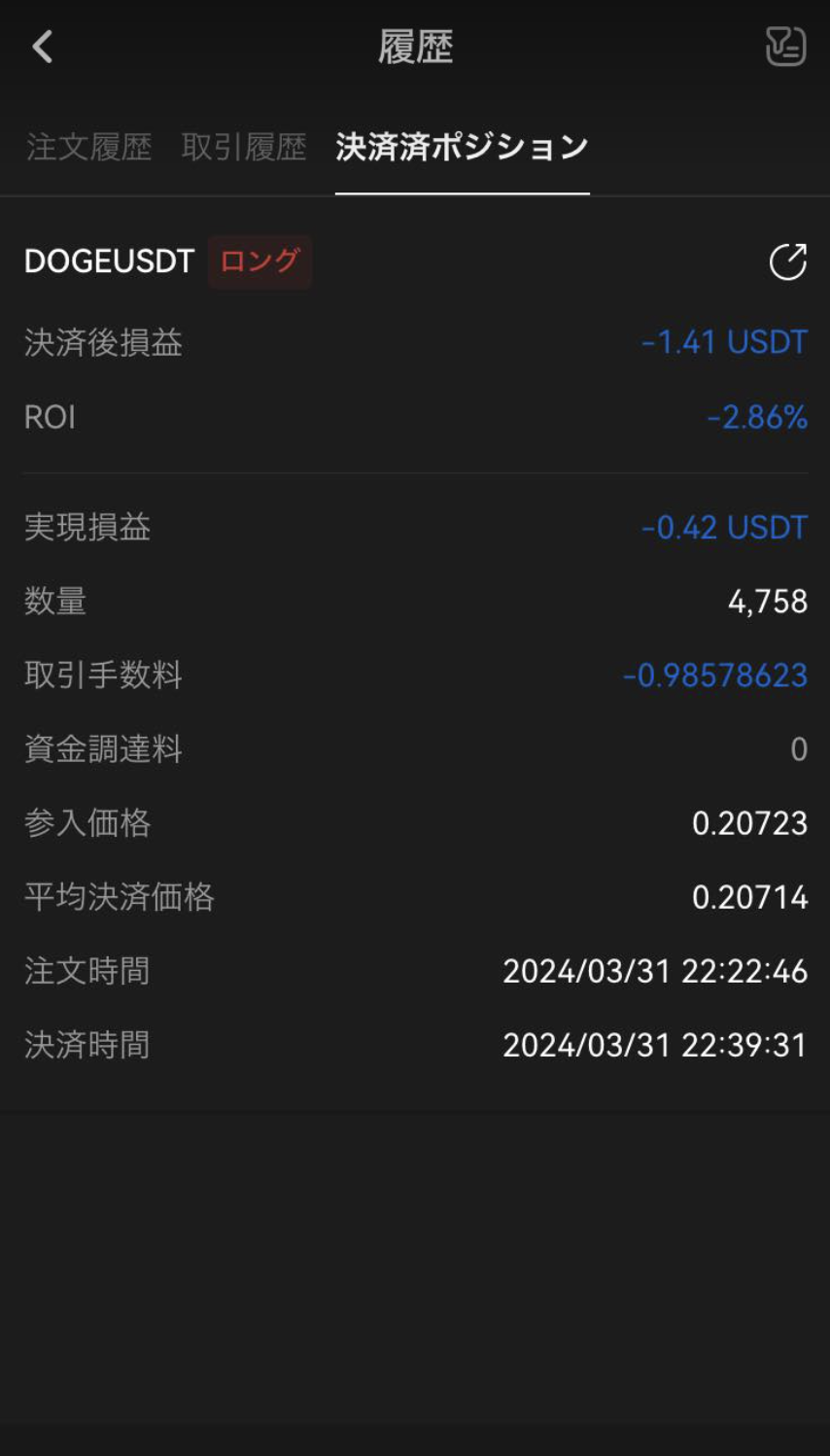Viewport: 830px width, 1456px height.
Task: Open the filter icon in the header
Action: tap(785, 46)
